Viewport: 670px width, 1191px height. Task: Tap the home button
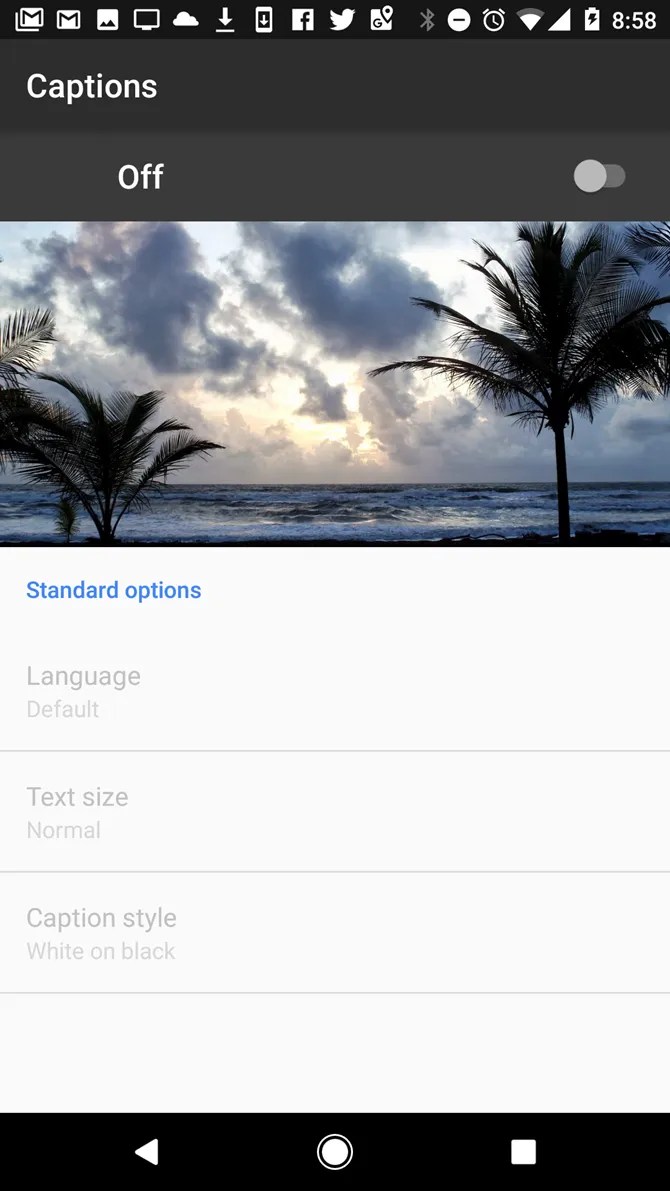[335, 1152]
